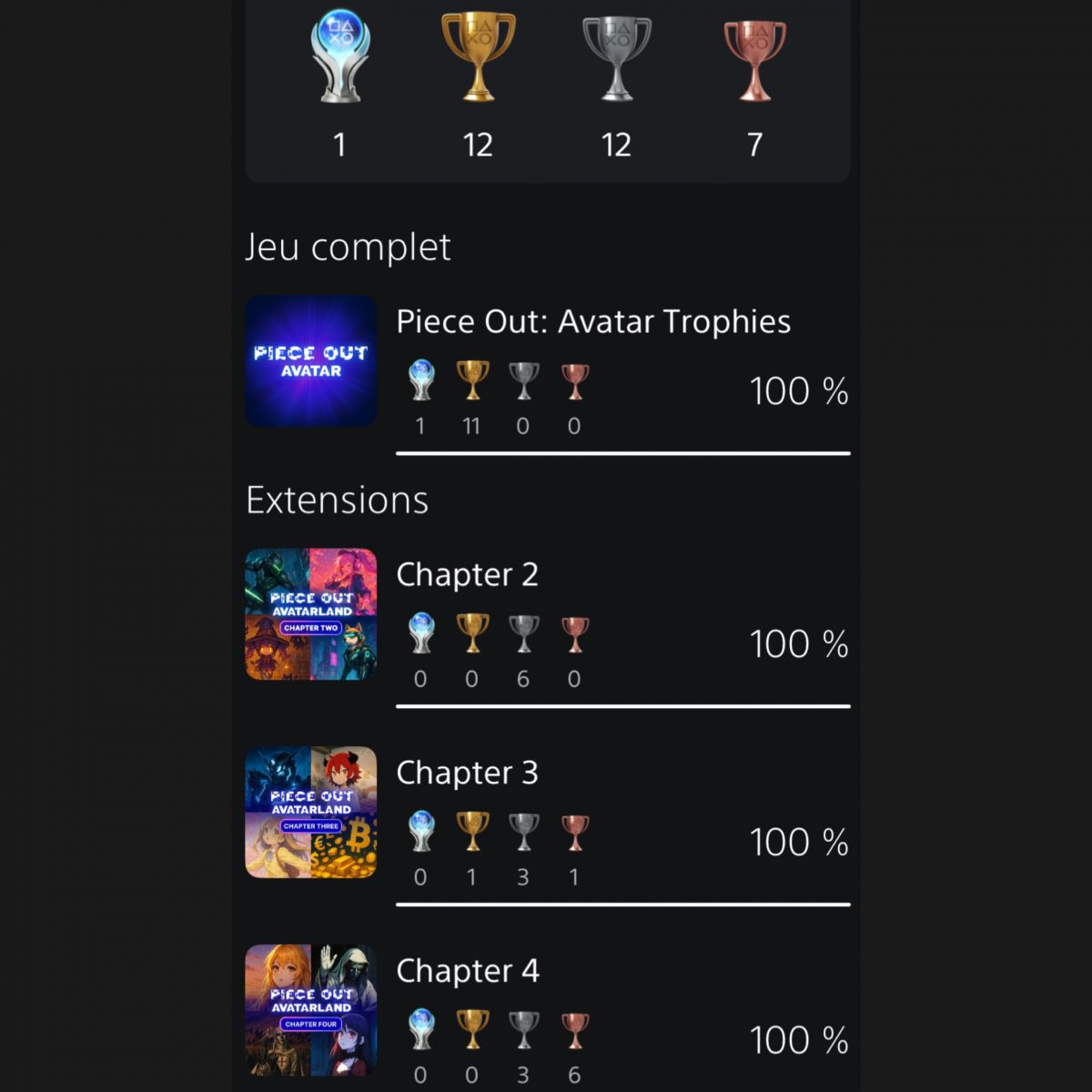
Task: Select the Chapter 4 extension row
Action: (x=467, y=972)
